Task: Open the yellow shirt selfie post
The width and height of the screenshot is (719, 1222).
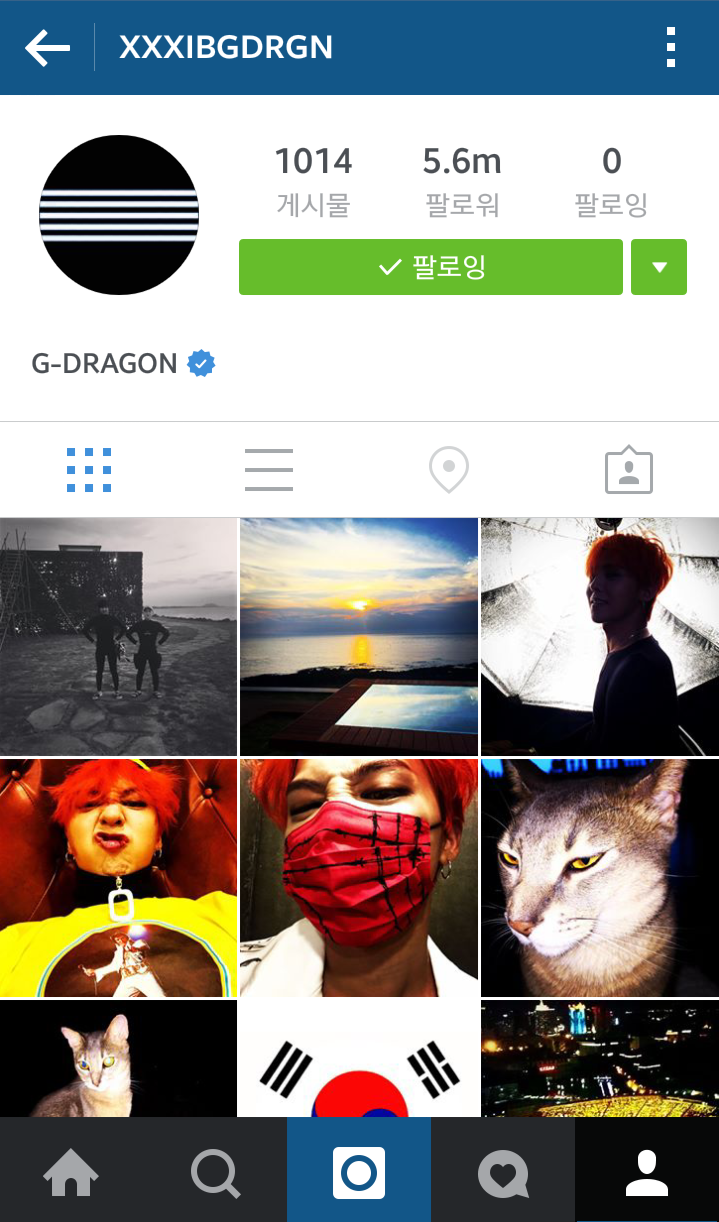Action: [x=118, y=878]
